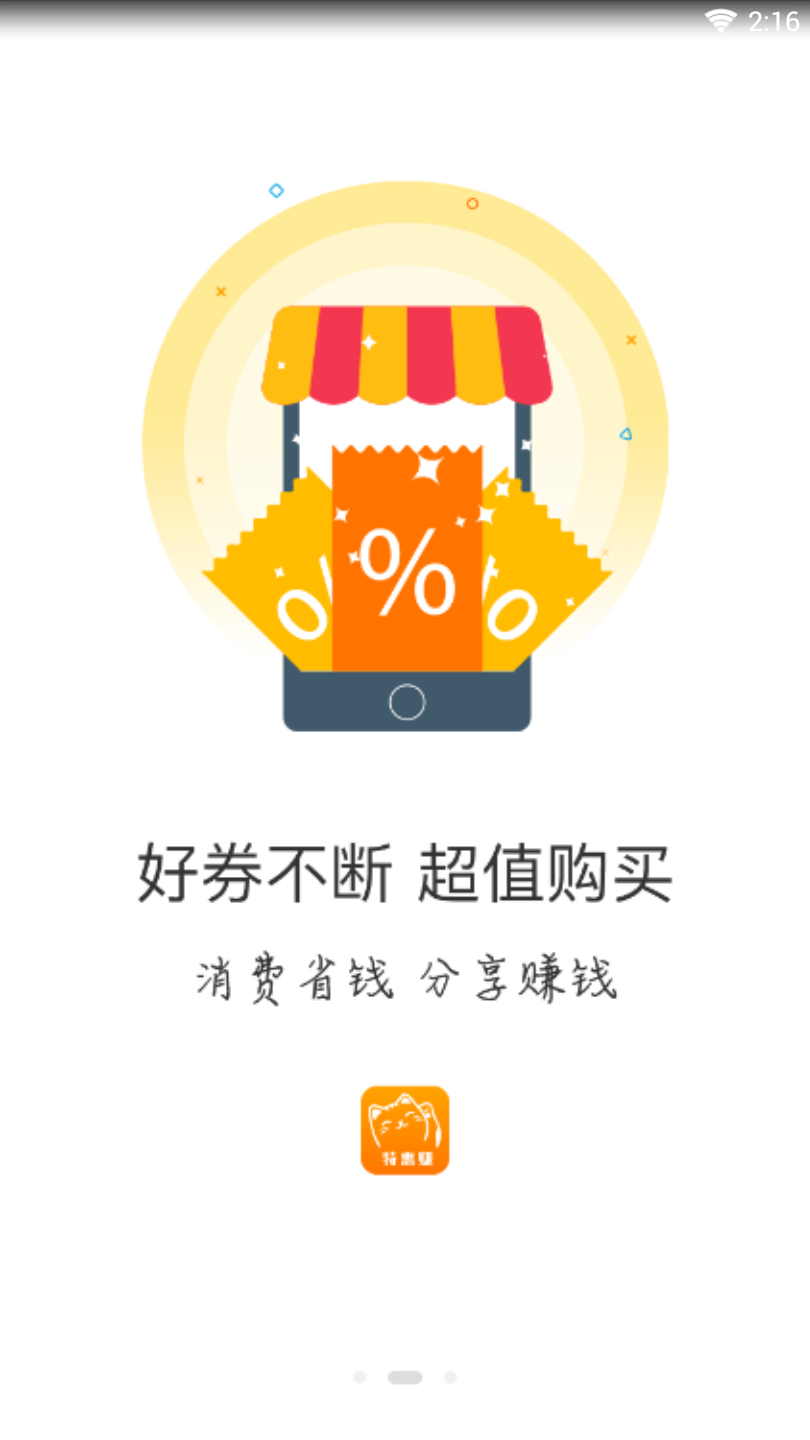This screenshot has width=810, height=1440.
Task: Jump to the third onboarding page dot
Action: [450, 1377]
